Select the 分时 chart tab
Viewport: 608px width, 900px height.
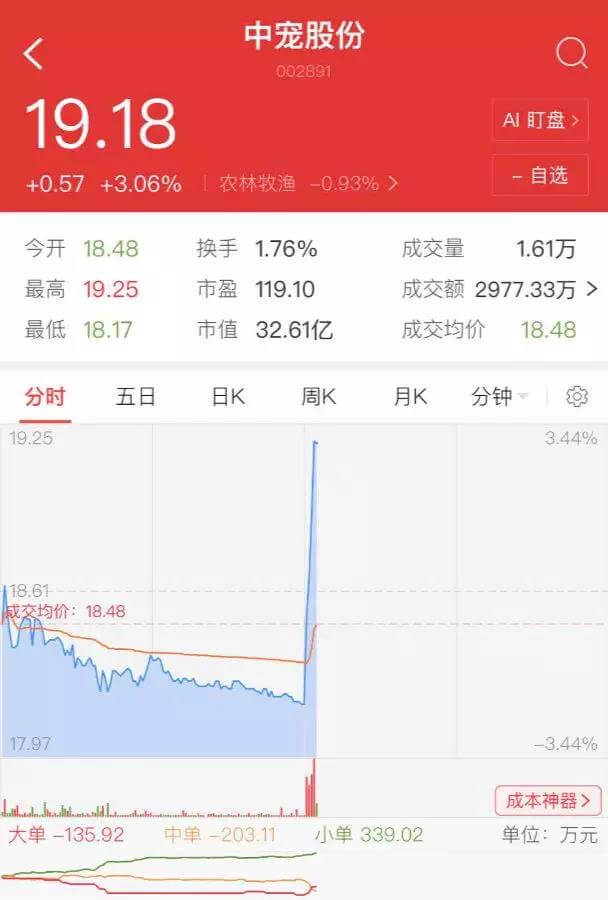click(45, 397)
